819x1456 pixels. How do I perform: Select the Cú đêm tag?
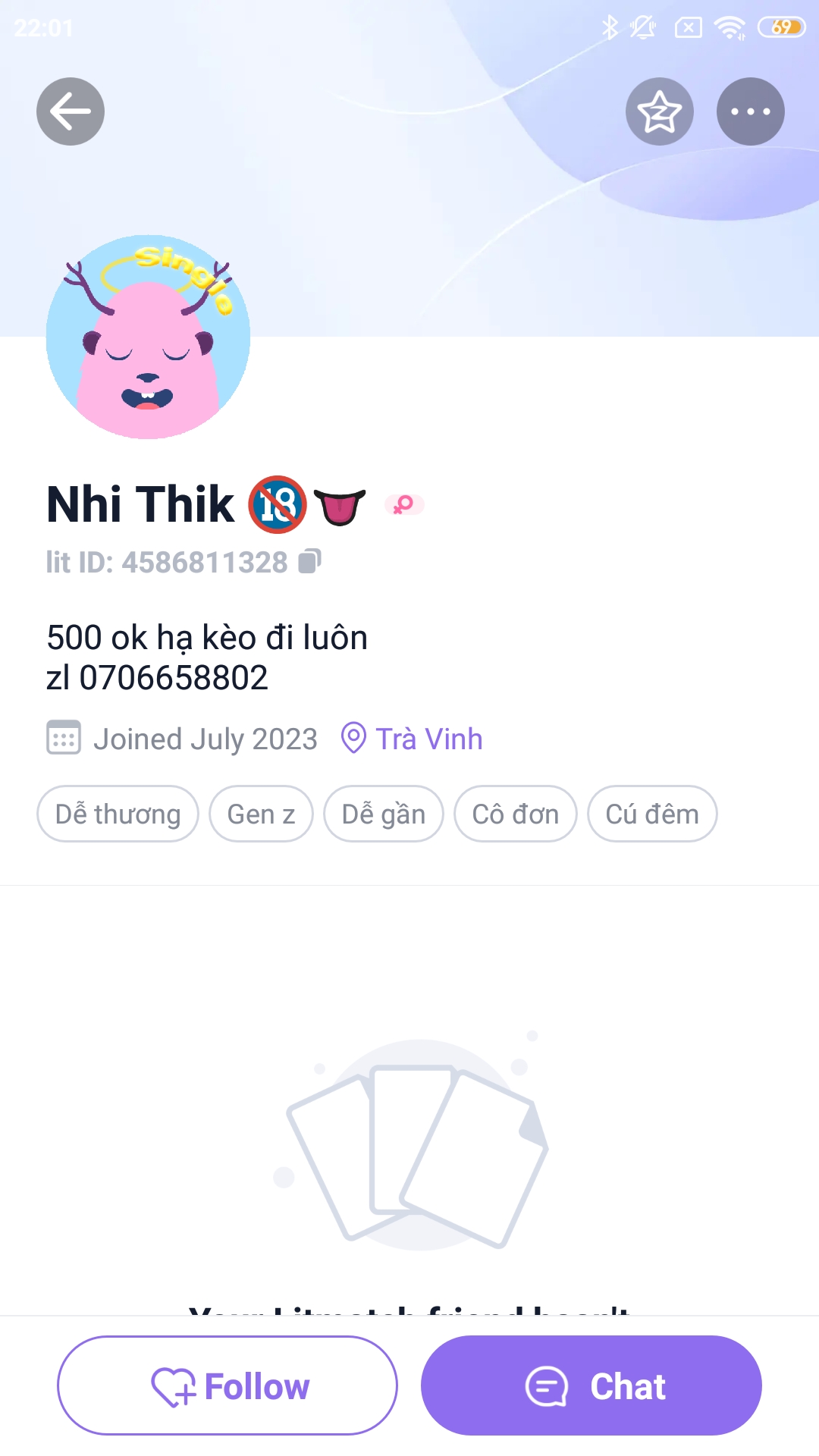coord(652,813)
